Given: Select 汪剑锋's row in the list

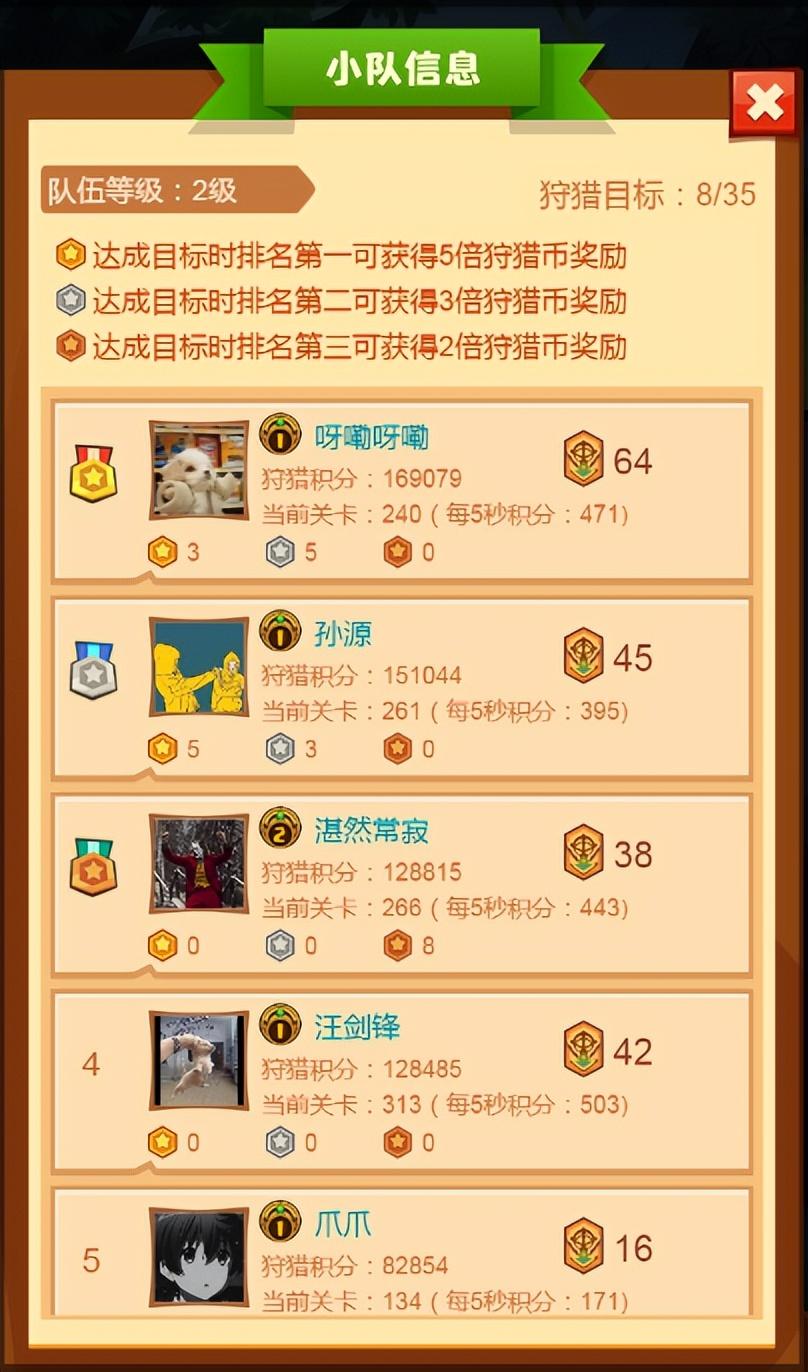Looking at the screenshot, I should [x=400, y=1082].
